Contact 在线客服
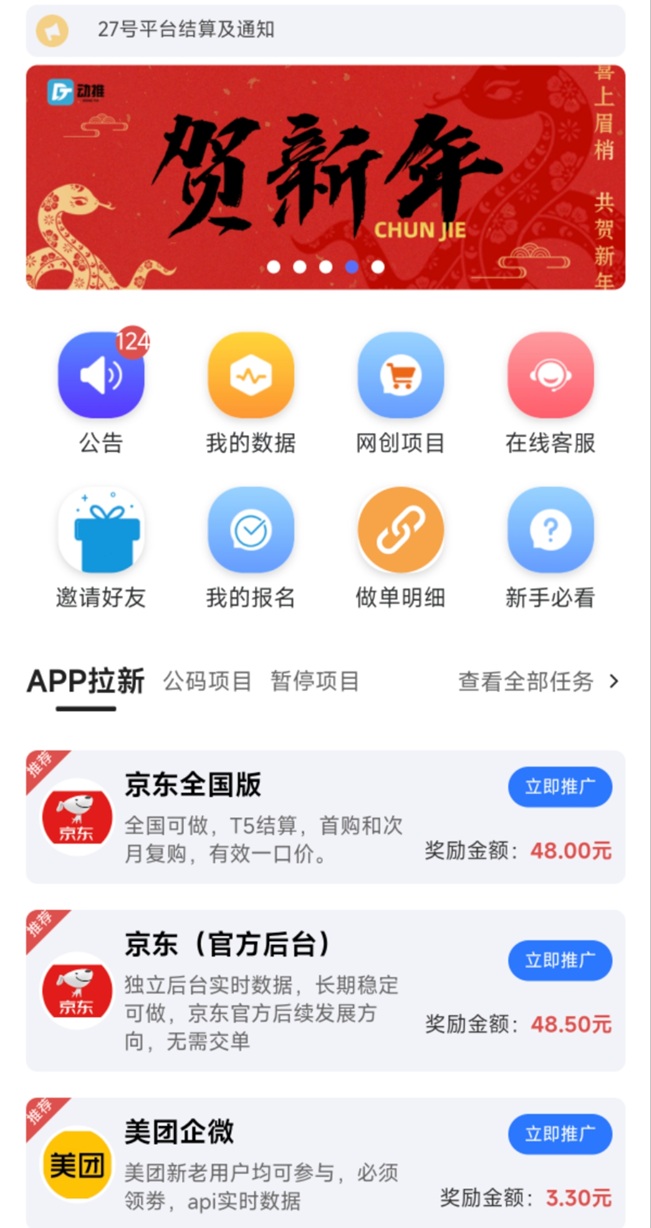The image size is (651, 1228). (x=550, y=376)
